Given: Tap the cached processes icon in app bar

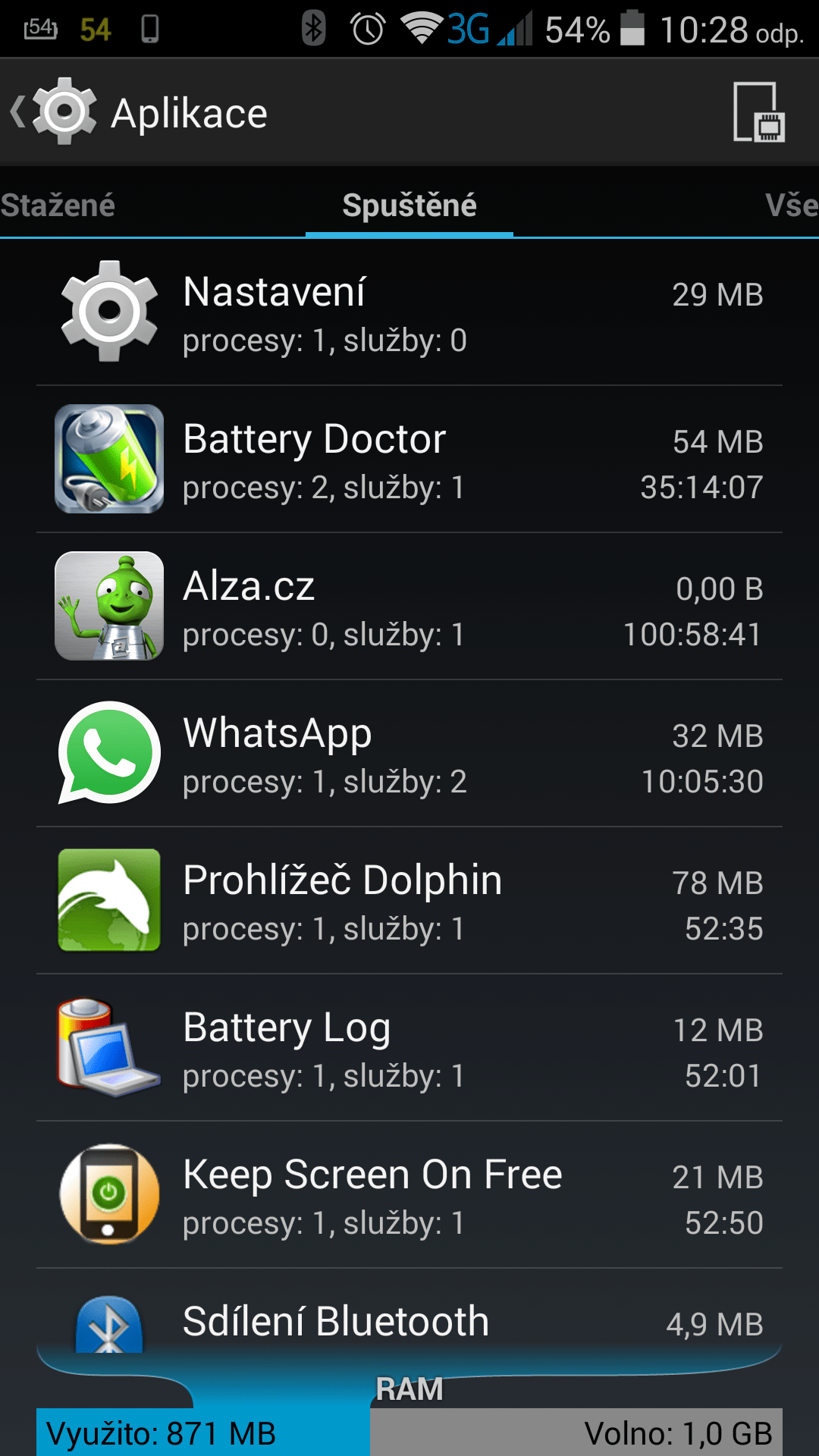Looking at the screenshot, I should [758, 111].
